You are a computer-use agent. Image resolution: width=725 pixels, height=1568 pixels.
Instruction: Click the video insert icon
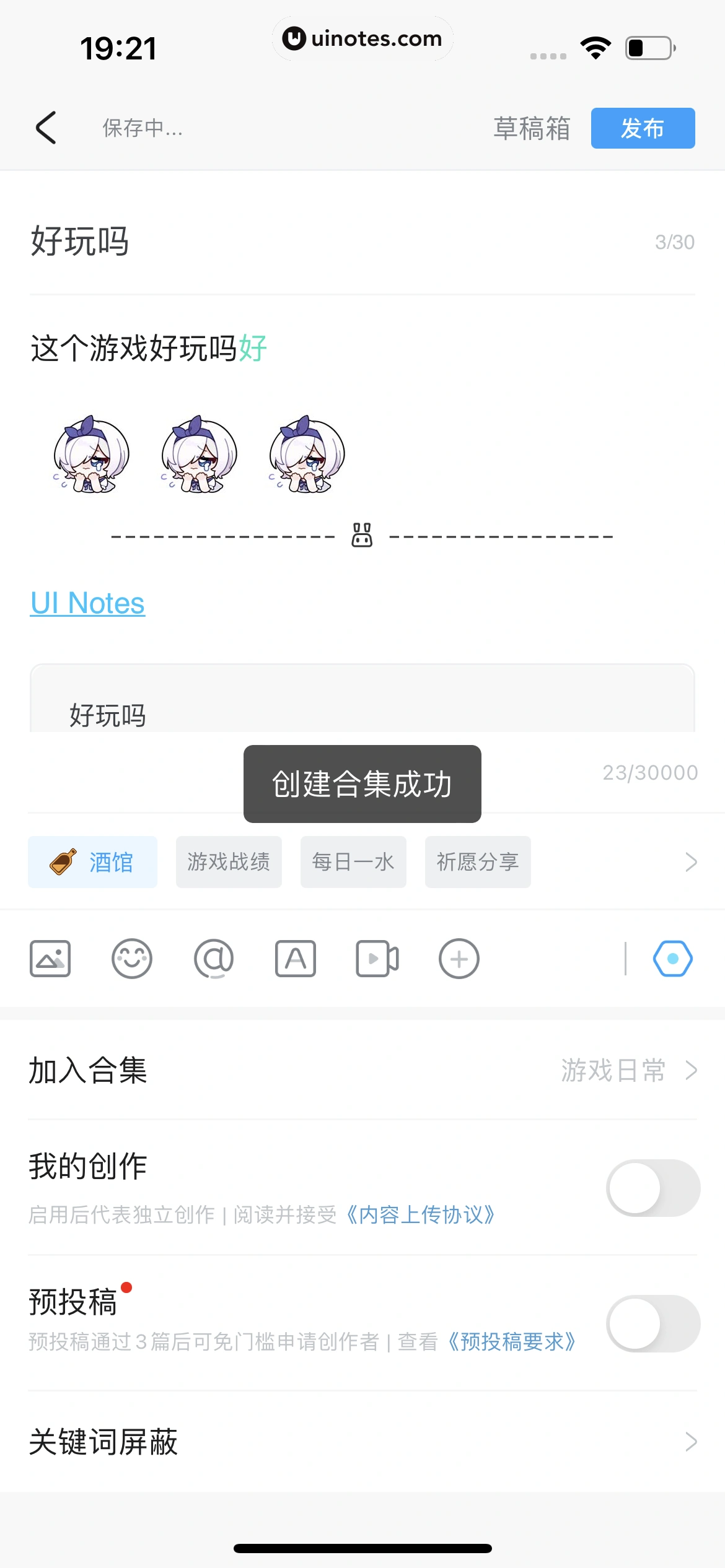pos(378,958)
